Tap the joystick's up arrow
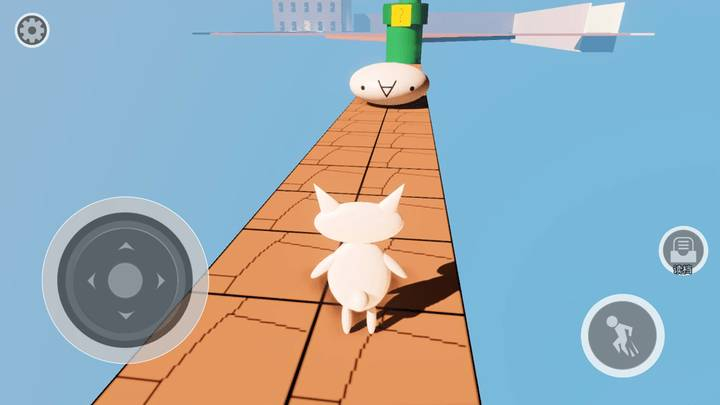The height and width of the screenshot is (405, 720). pyautogui.click(x=125, y=246)
